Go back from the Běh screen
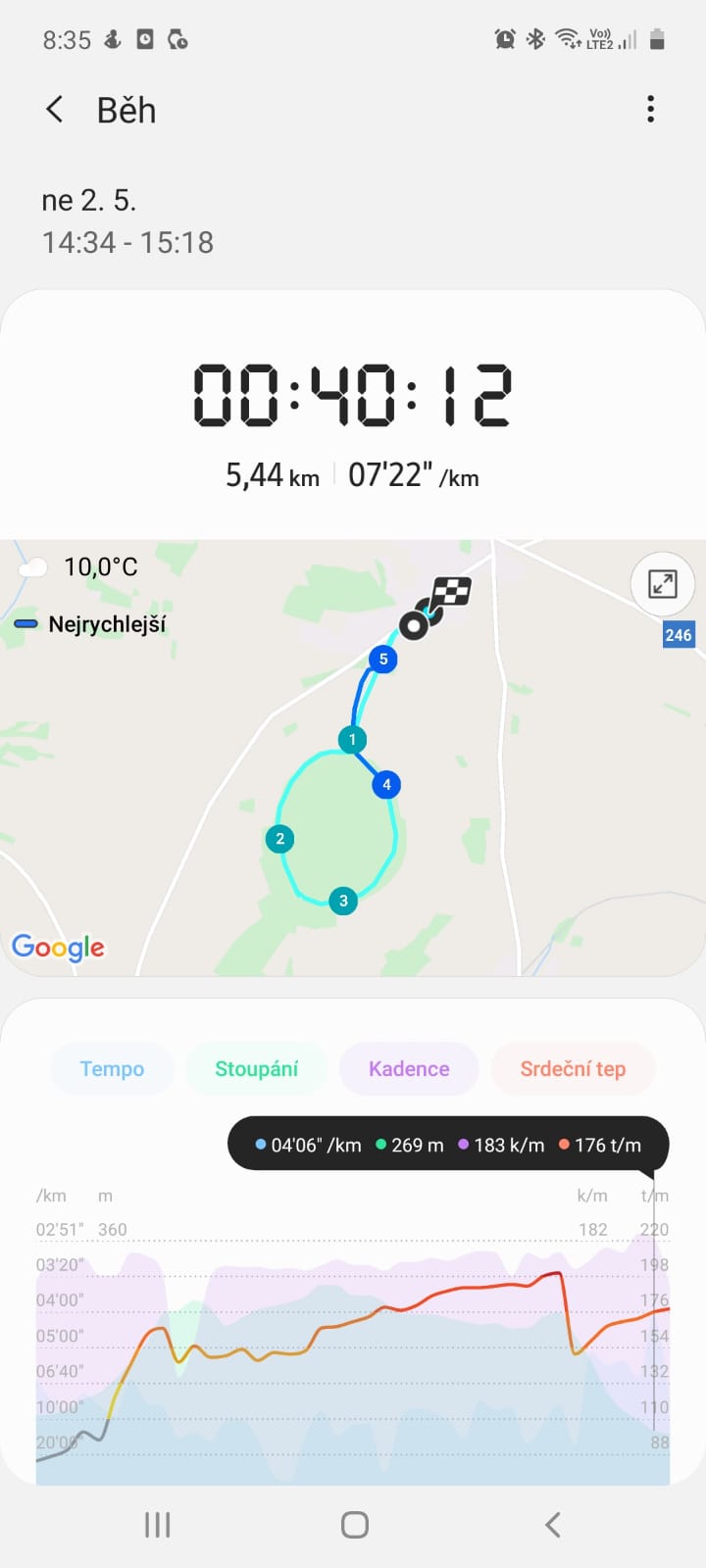The height and width of the screenshot is (1568, 706). point(55,110)
